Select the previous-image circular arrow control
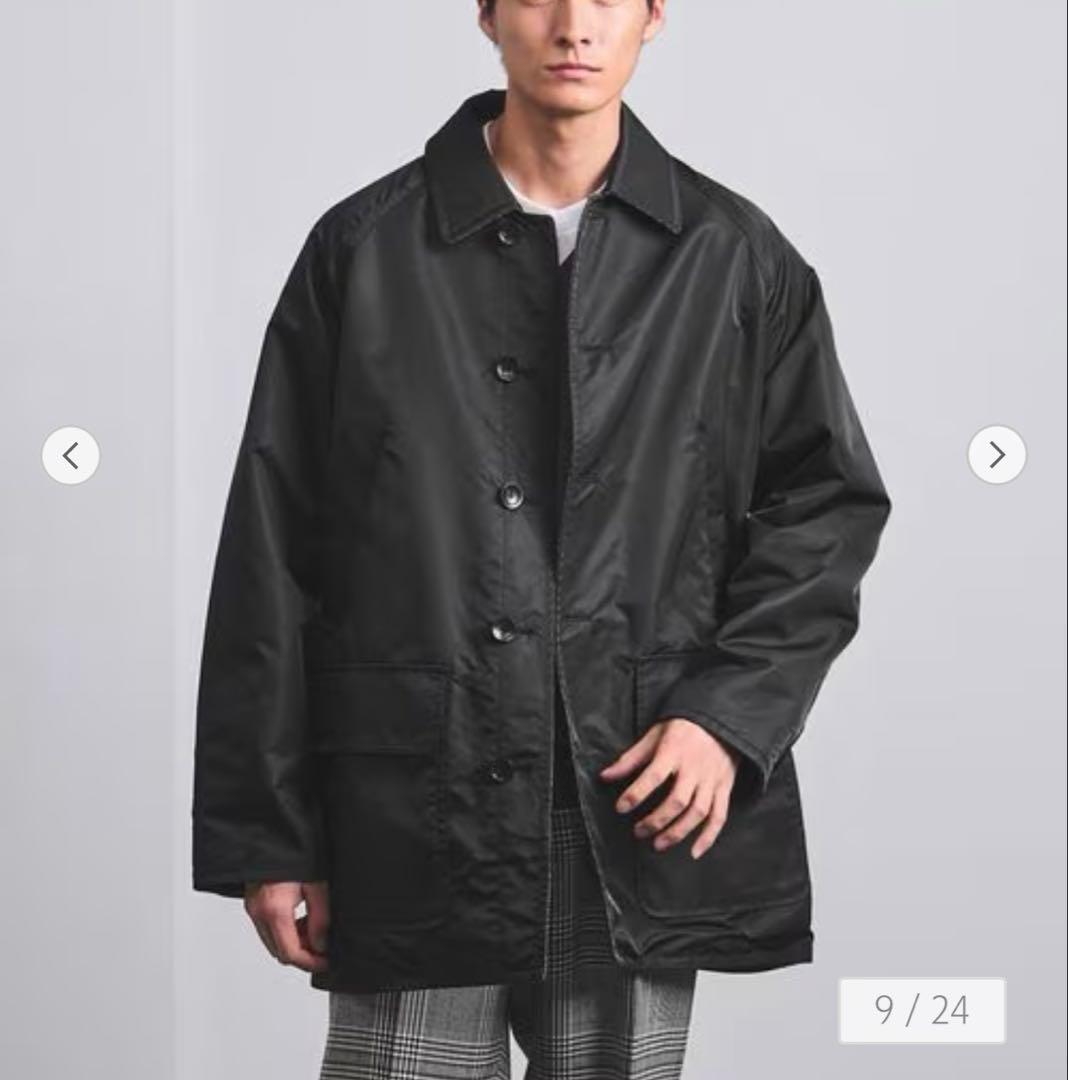The height and width of the screenshot is (1080, 1068). 70,456
